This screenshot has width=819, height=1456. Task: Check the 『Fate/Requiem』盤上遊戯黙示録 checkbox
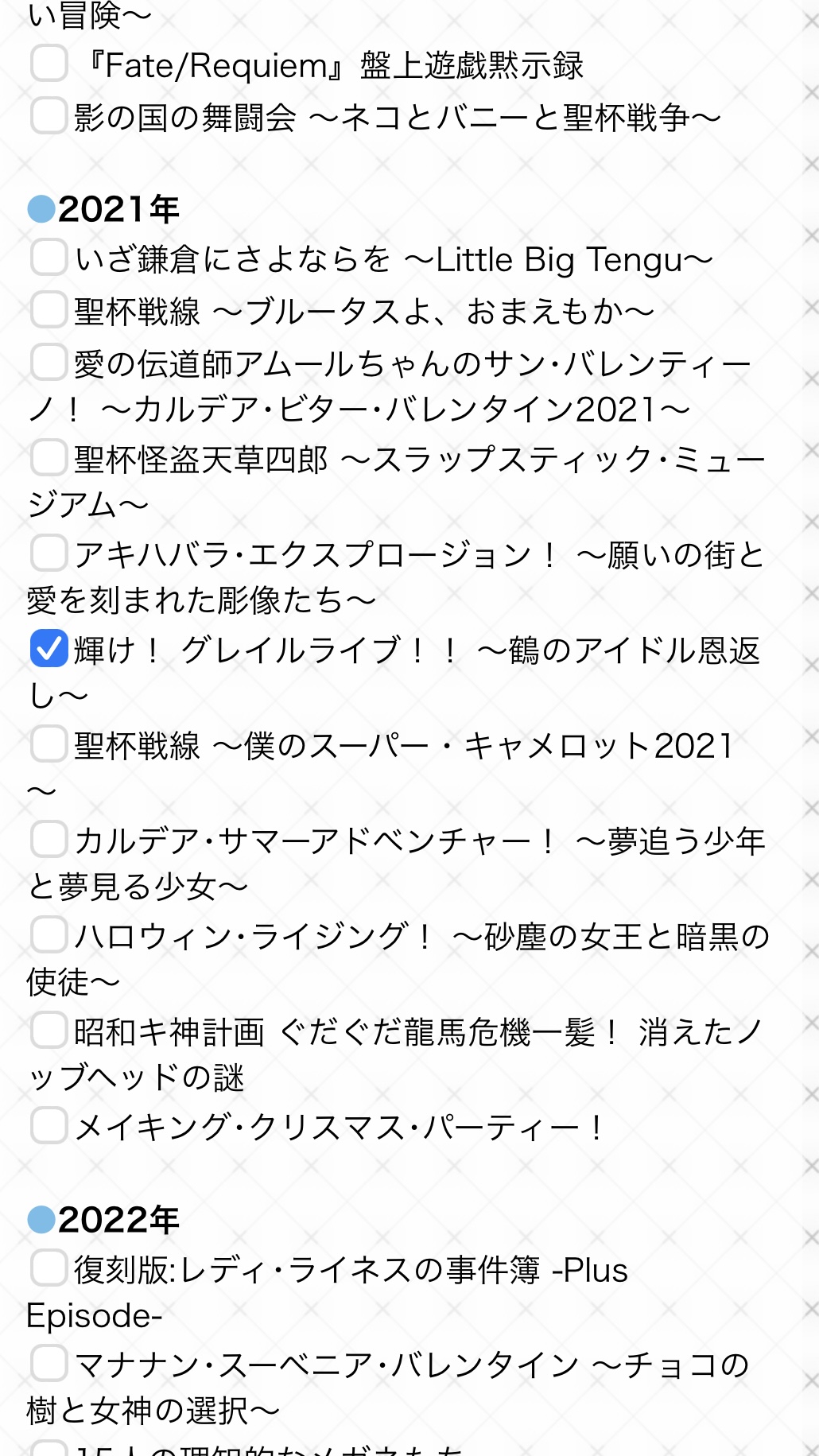click(x=49, y=64)
